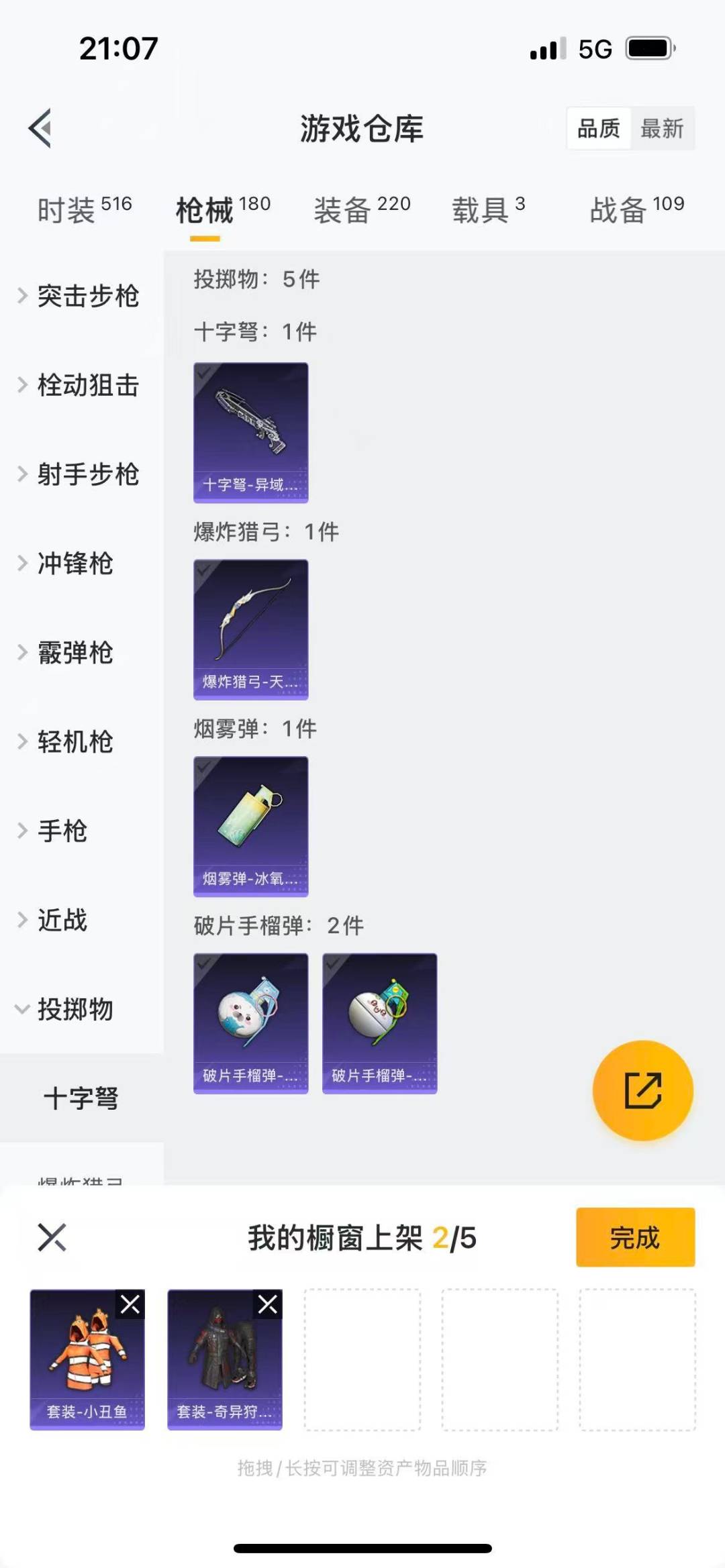Sort items by 最新
This screenshot has width=725, height=1568.
point(662,128)
